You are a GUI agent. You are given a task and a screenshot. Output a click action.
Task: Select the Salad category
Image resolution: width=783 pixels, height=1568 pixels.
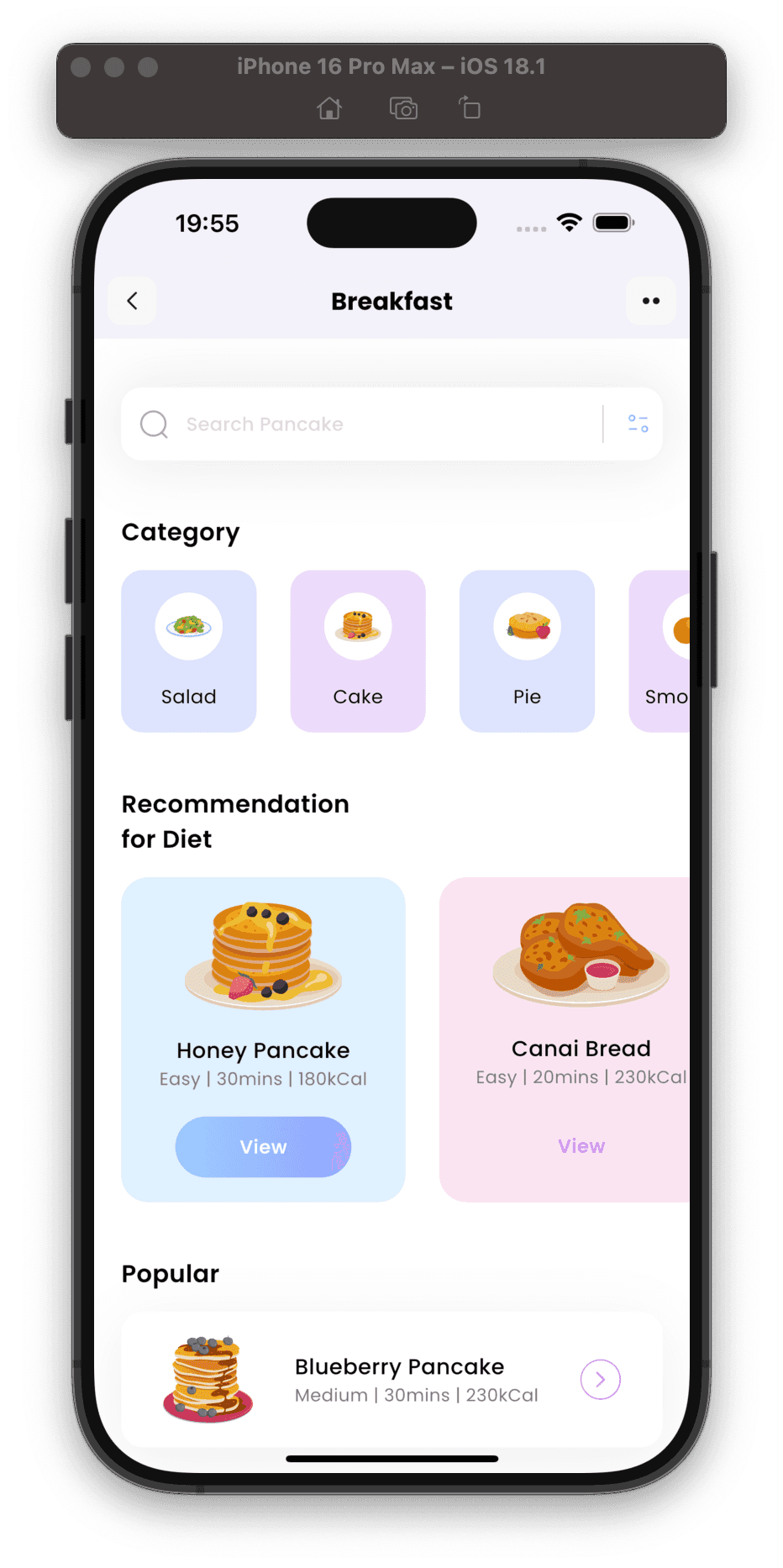(x=189, y=650)
